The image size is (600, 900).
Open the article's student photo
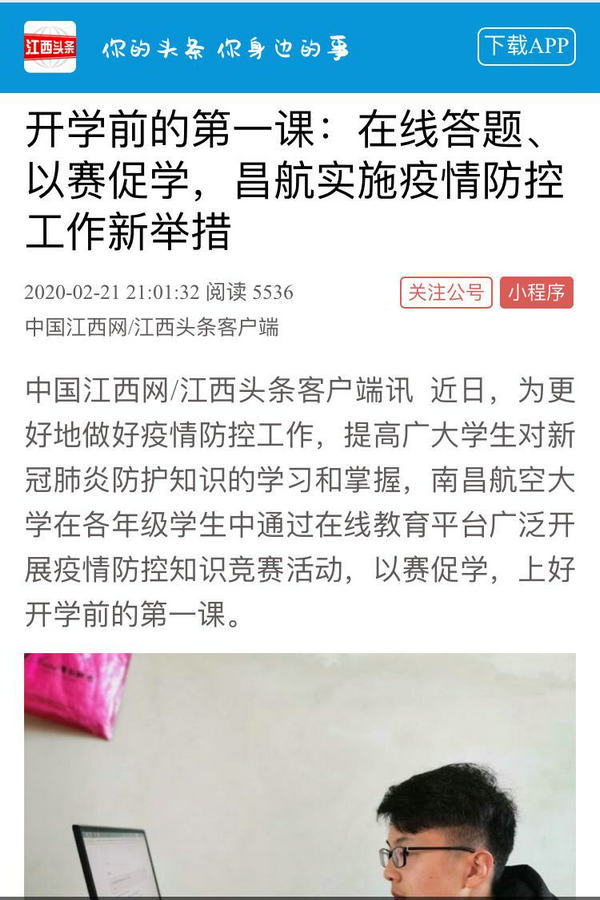300,775
